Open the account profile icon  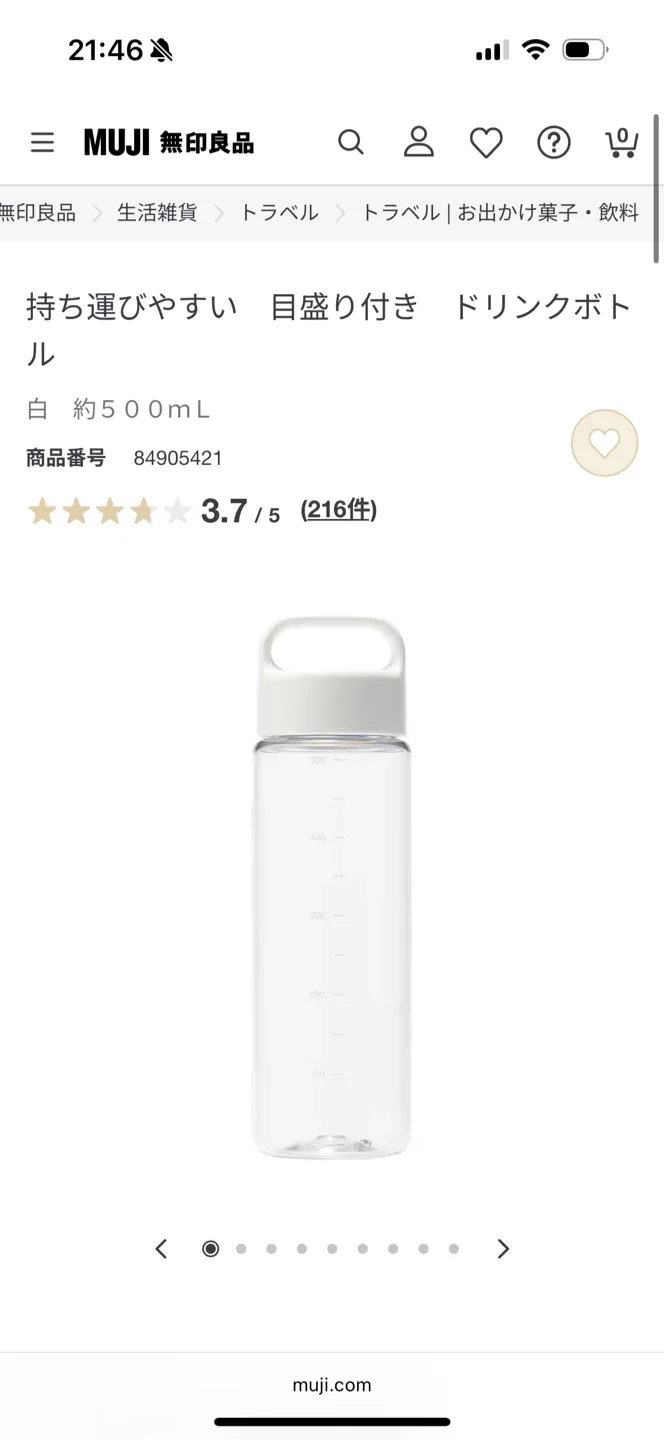[x=419, y=143]
